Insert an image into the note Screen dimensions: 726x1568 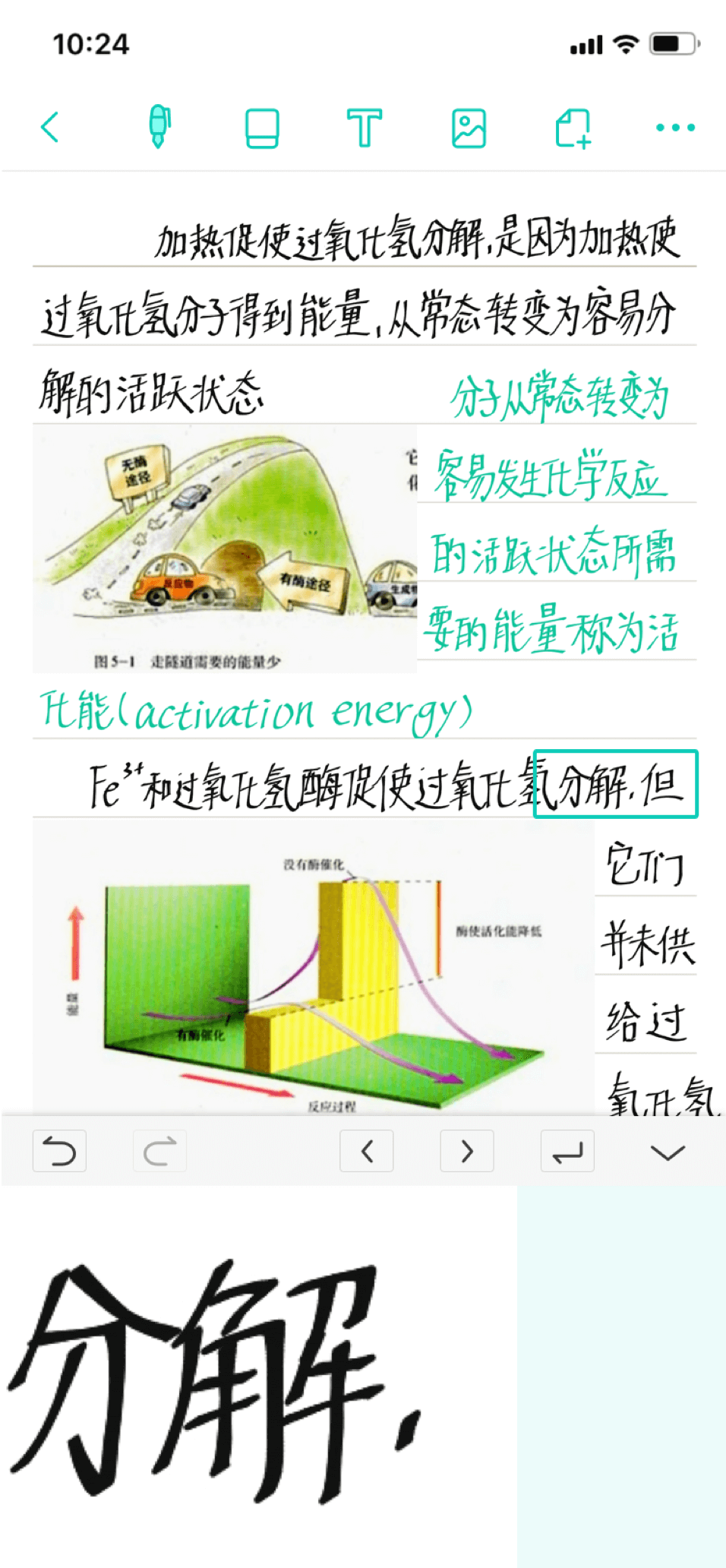469,128
